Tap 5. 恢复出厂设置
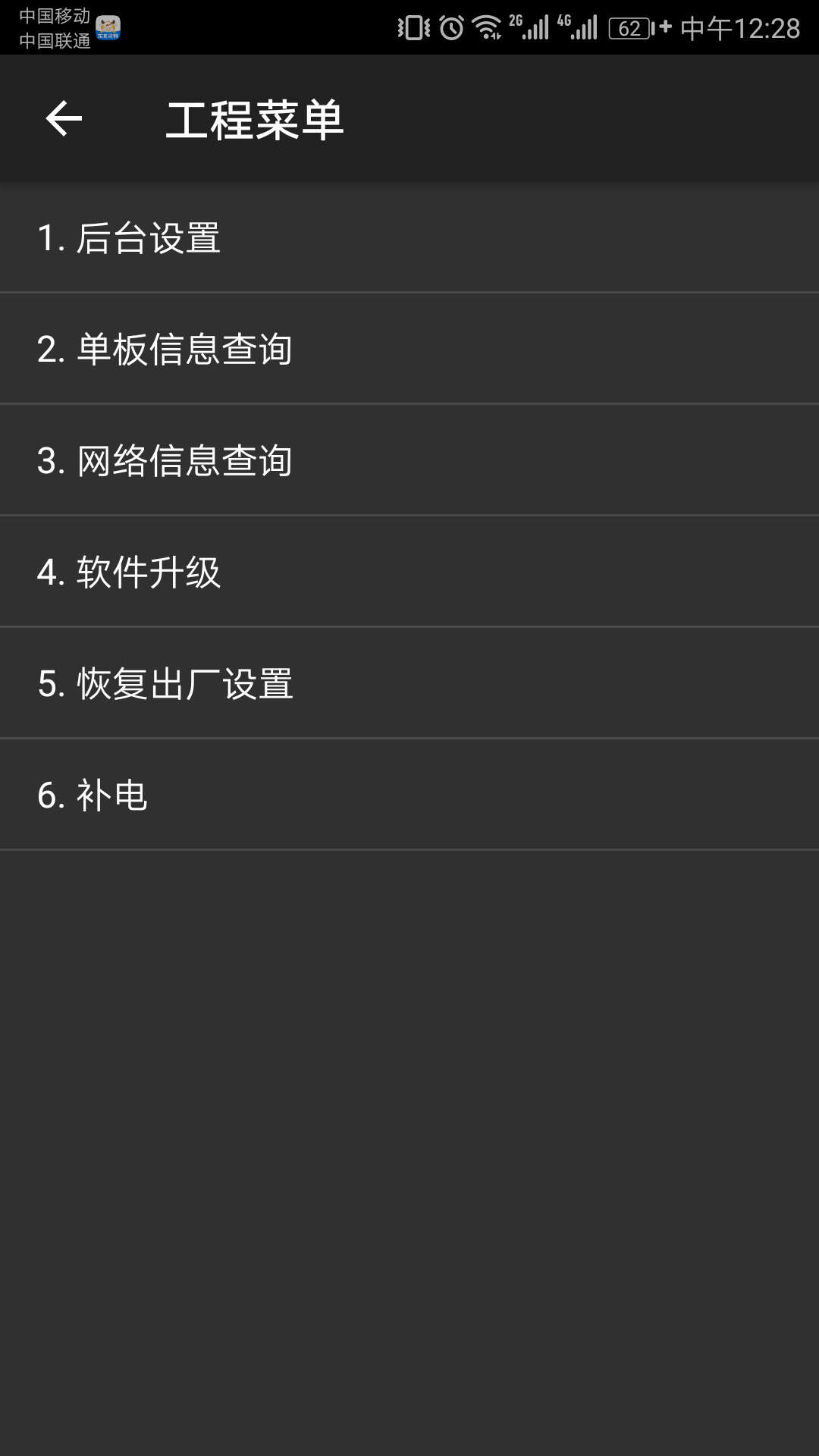 409,683
